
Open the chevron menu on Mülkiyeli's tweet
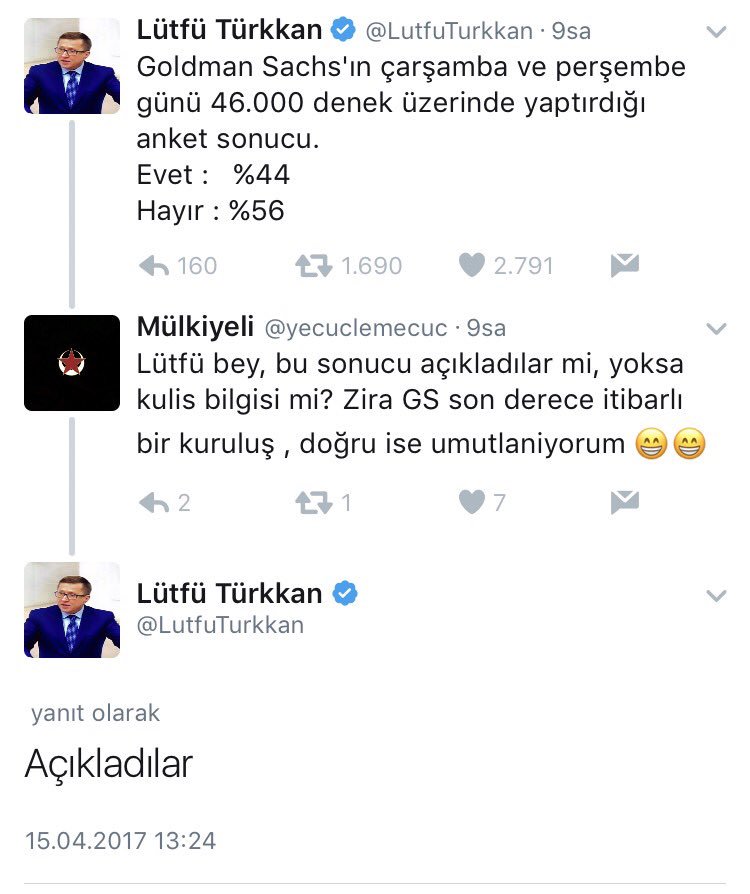(716, 329)
